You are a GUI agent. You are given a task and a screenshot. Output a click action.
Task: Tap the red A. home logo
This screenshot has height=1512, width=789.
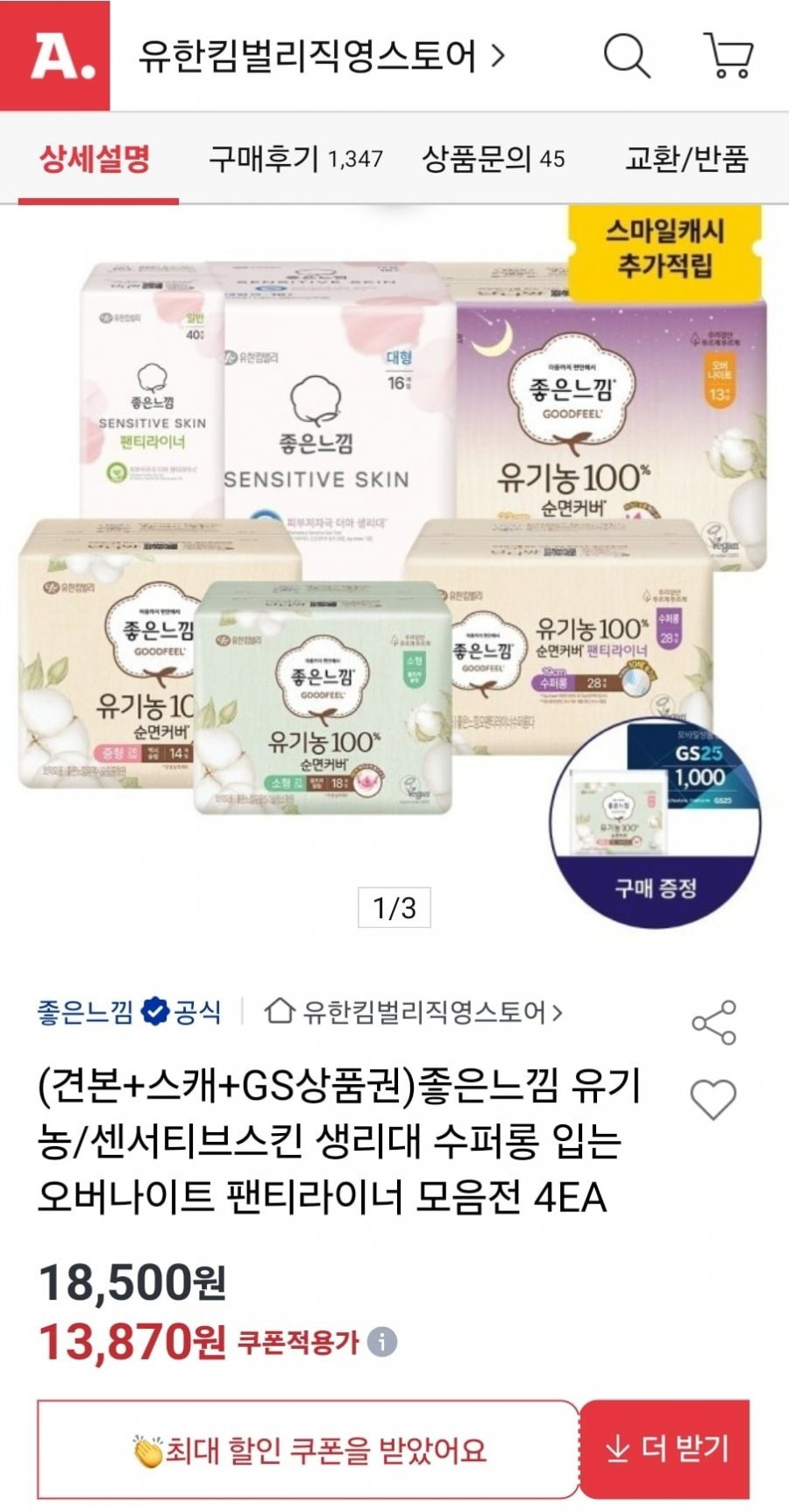pos(55,55)
